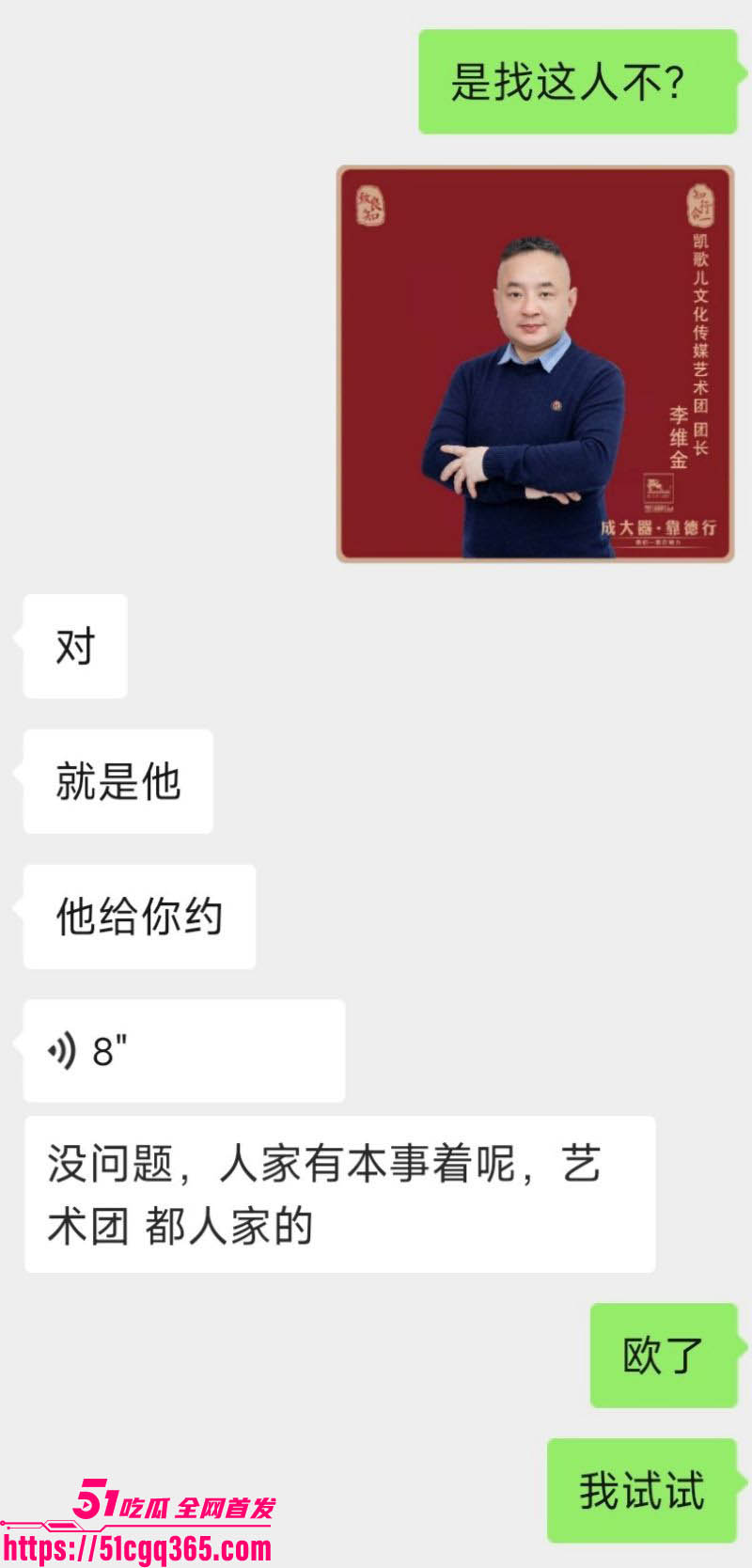Play the 8-second voice message

[x=181, y=1050]
